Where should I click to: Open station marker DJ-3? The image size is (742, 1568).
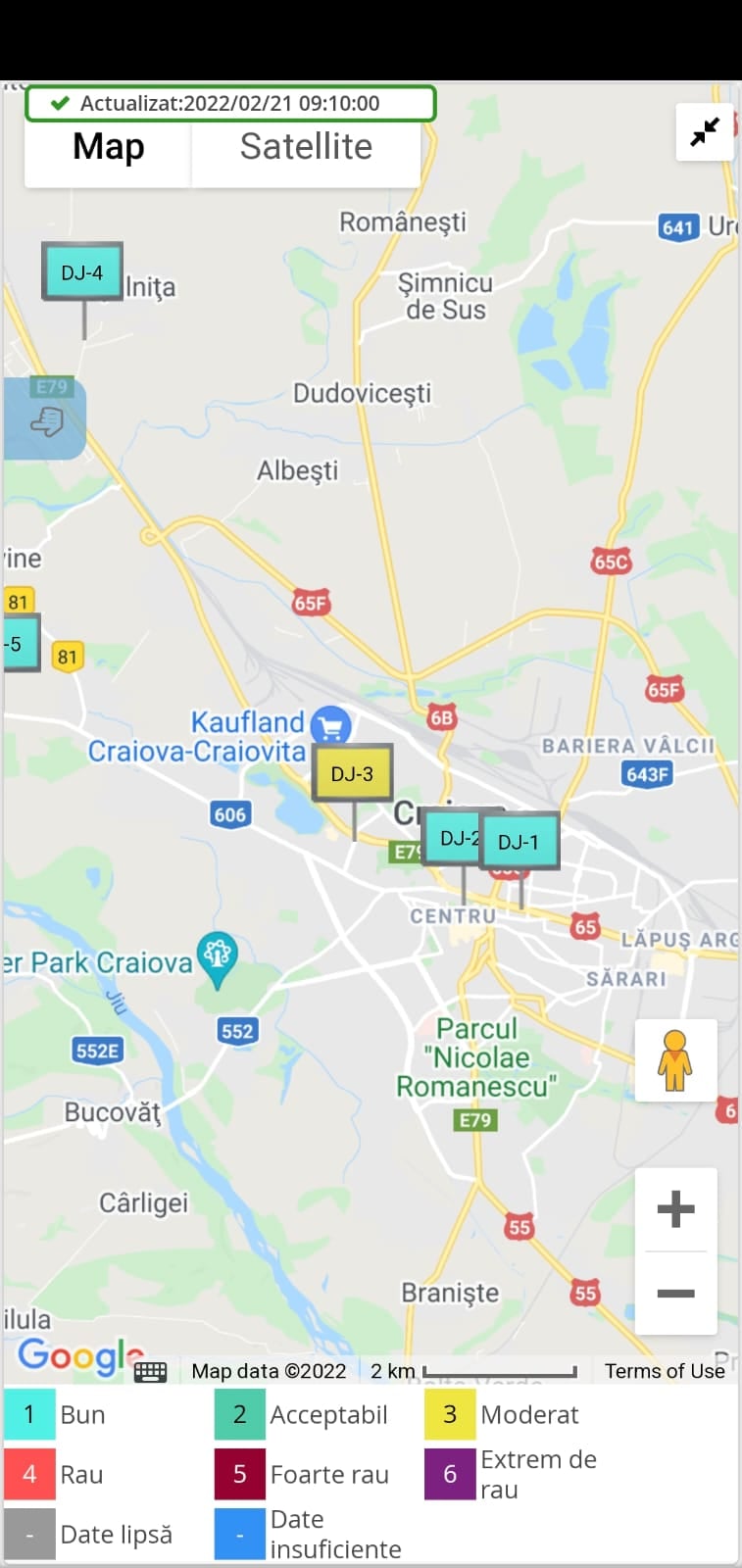(x=352, y=773)
